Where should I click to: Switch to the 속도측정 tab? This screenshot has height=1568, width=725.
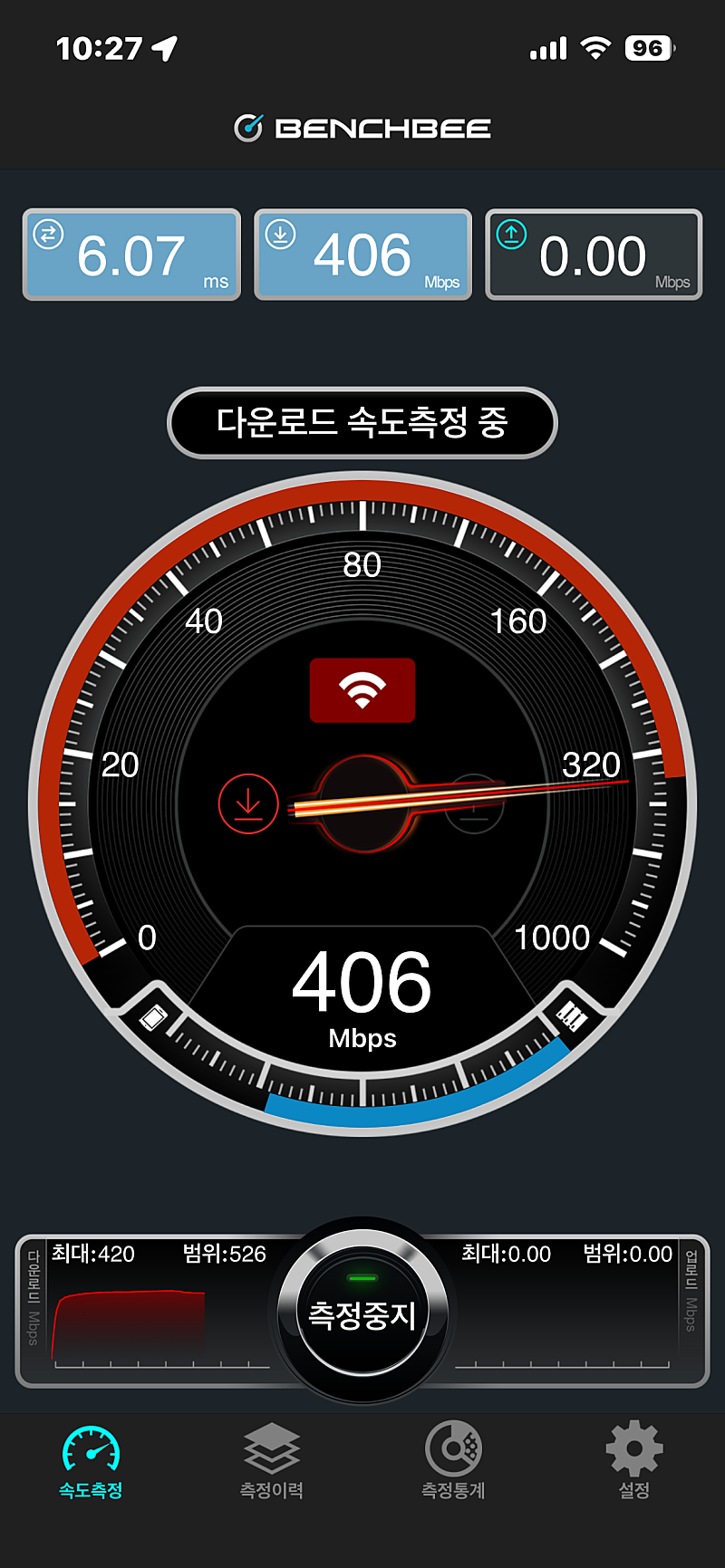coord(91,1460)
